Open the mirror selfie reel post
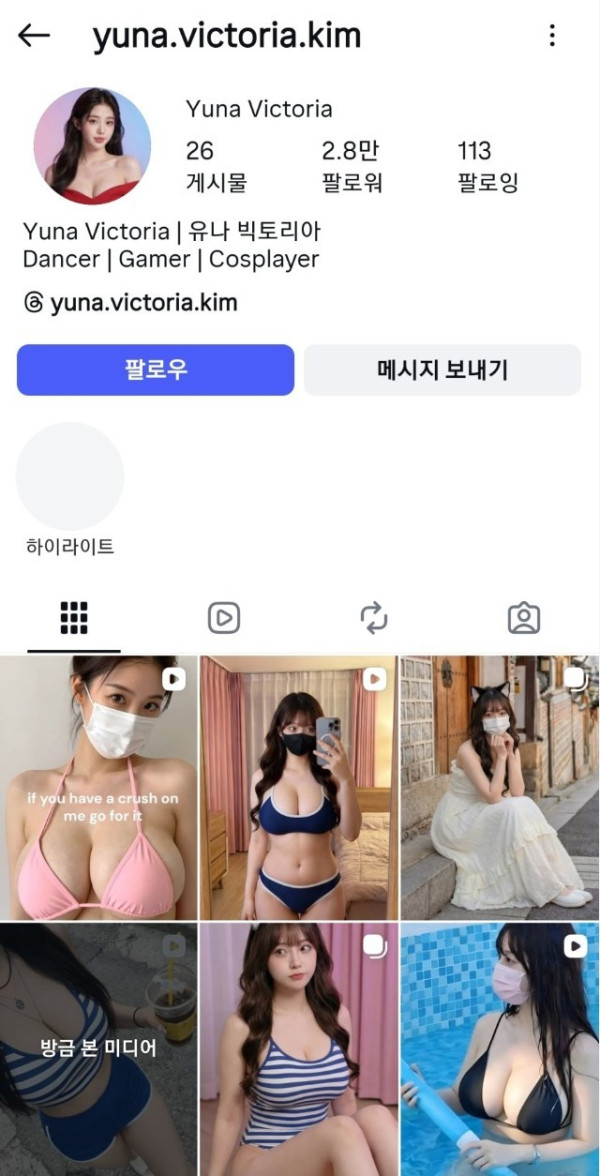Screen dimensions: 600x1176 (x=298, y=788)
